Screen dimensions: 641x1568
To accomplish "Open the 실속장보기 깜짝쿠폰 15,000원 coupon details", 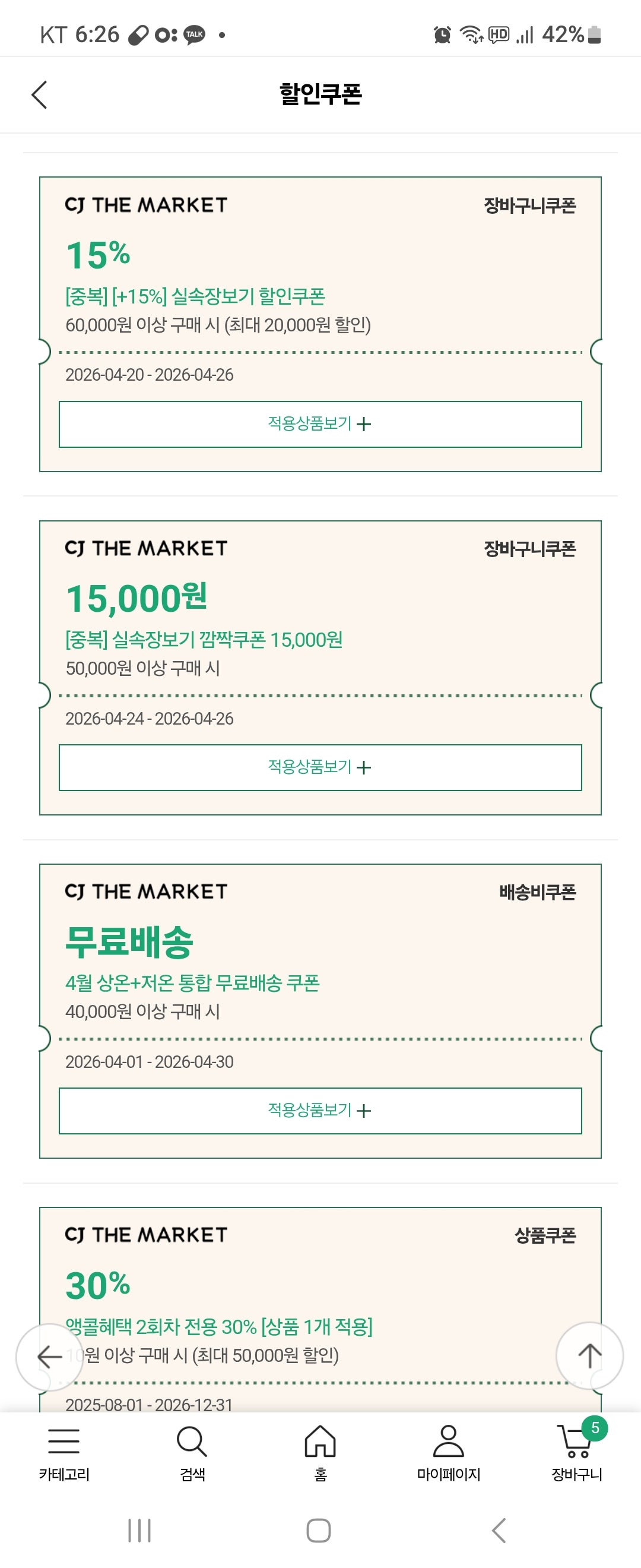I will click(x=204, y=640).
